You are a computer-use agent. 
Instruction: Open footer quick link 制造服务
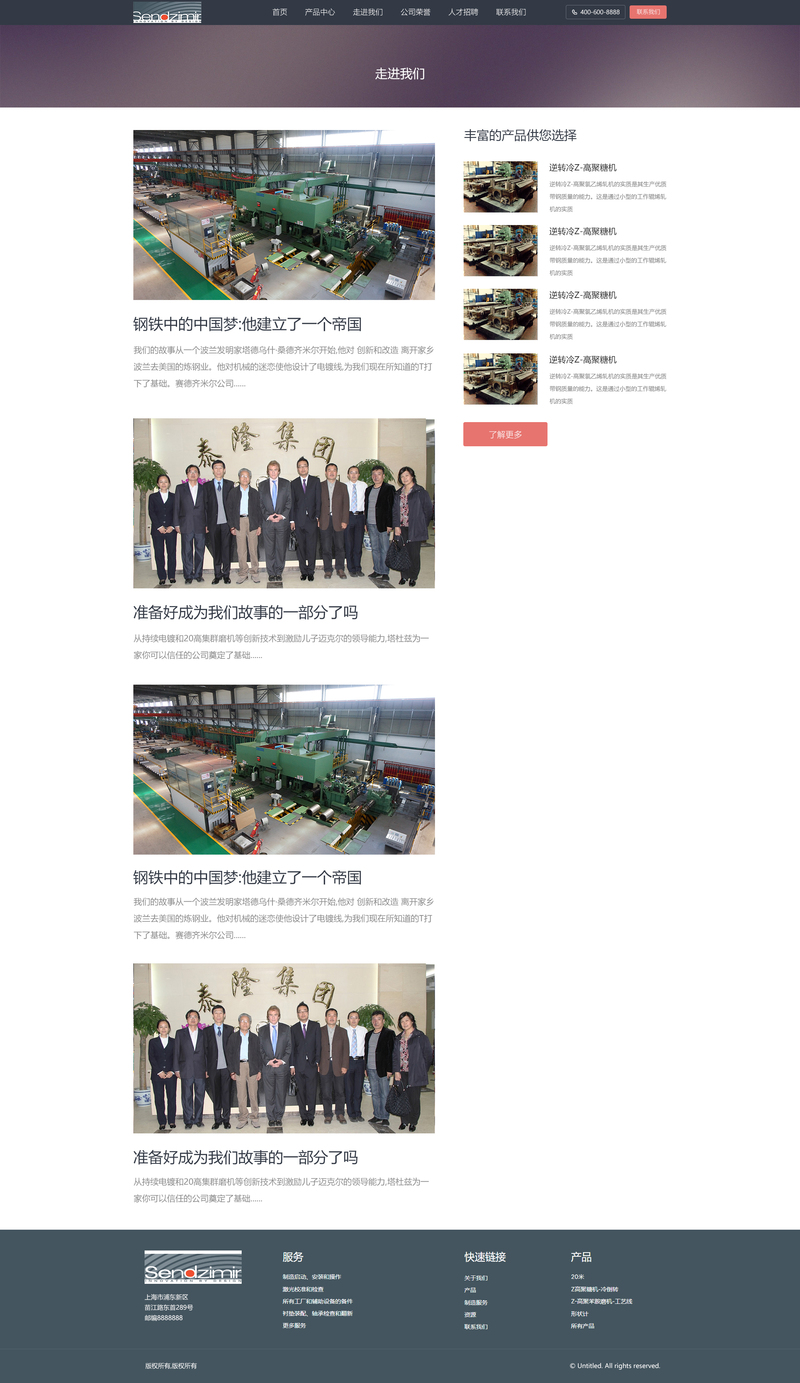tap(476, 1302)
